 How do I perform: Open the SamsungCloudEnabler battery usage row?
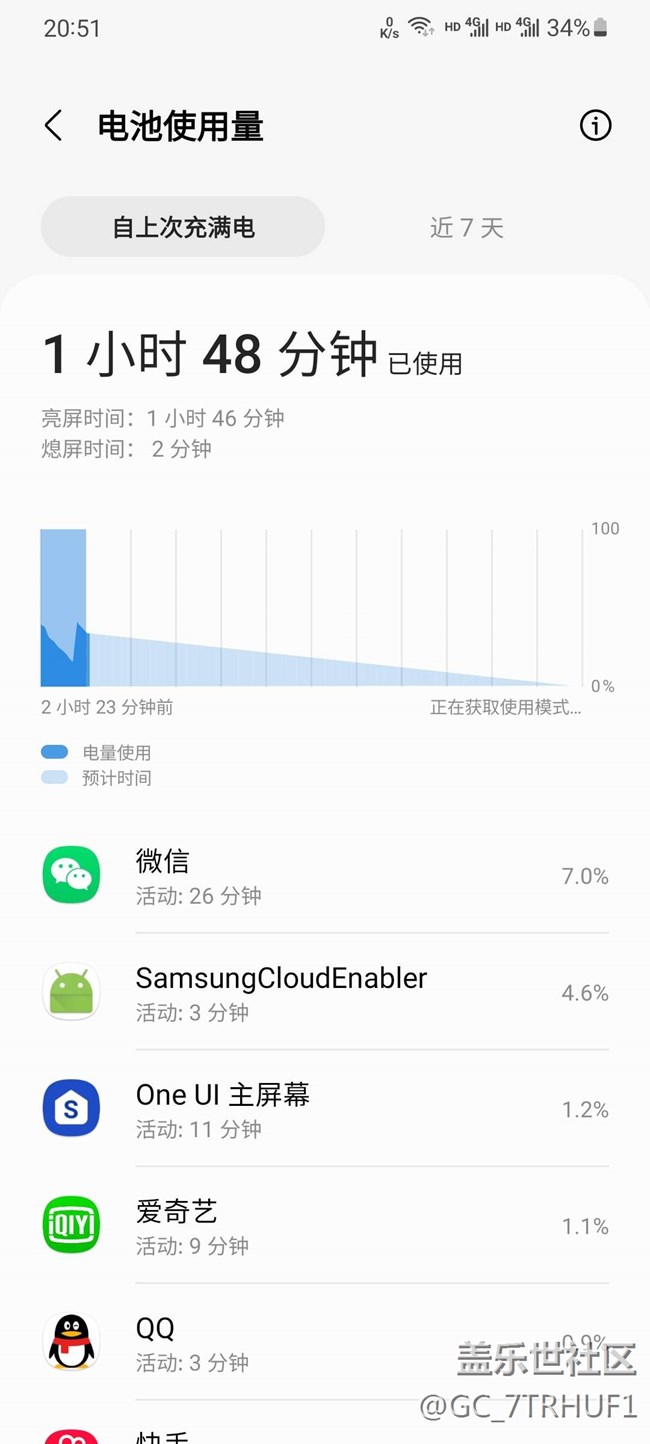[325, 992]
